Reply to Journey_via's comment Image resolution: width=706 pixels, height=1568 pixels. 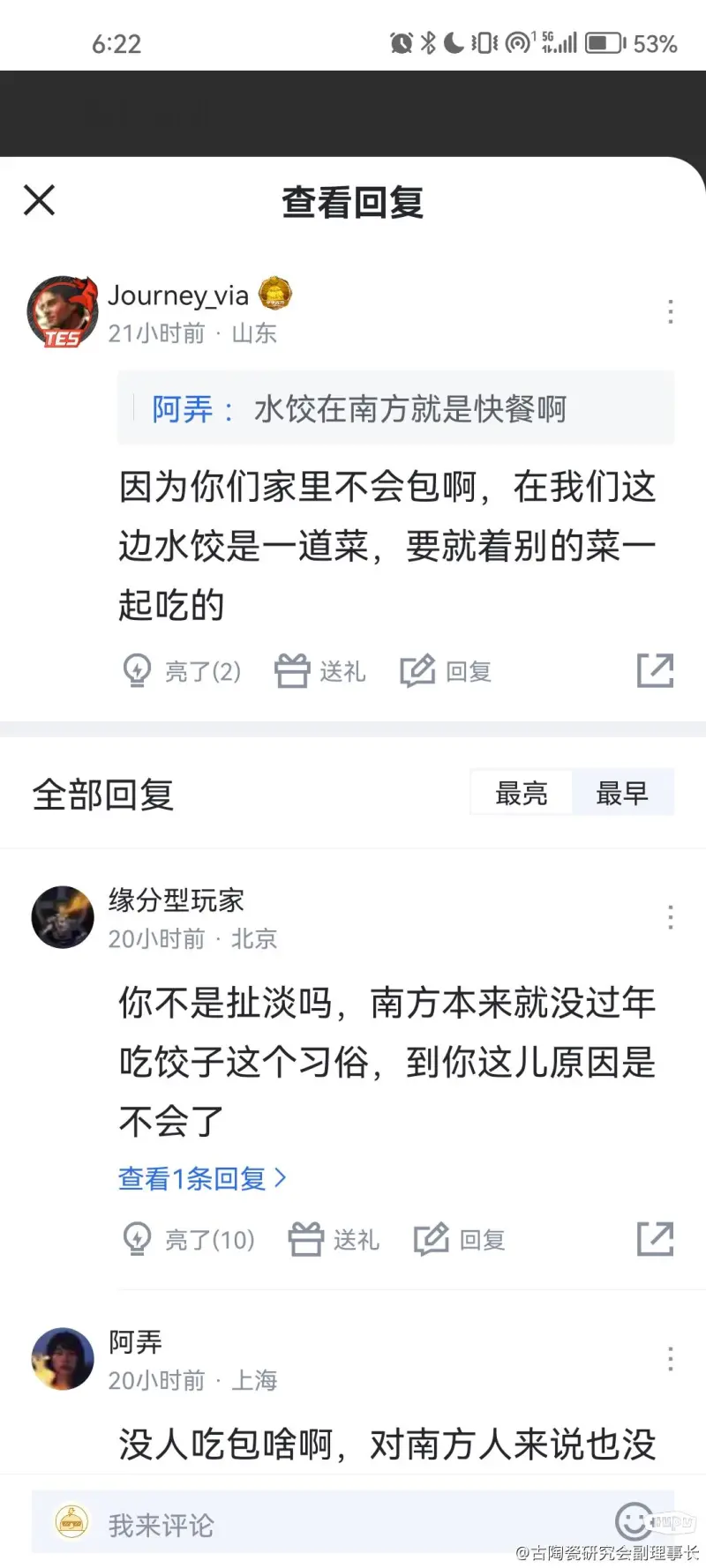coord(446,671)
